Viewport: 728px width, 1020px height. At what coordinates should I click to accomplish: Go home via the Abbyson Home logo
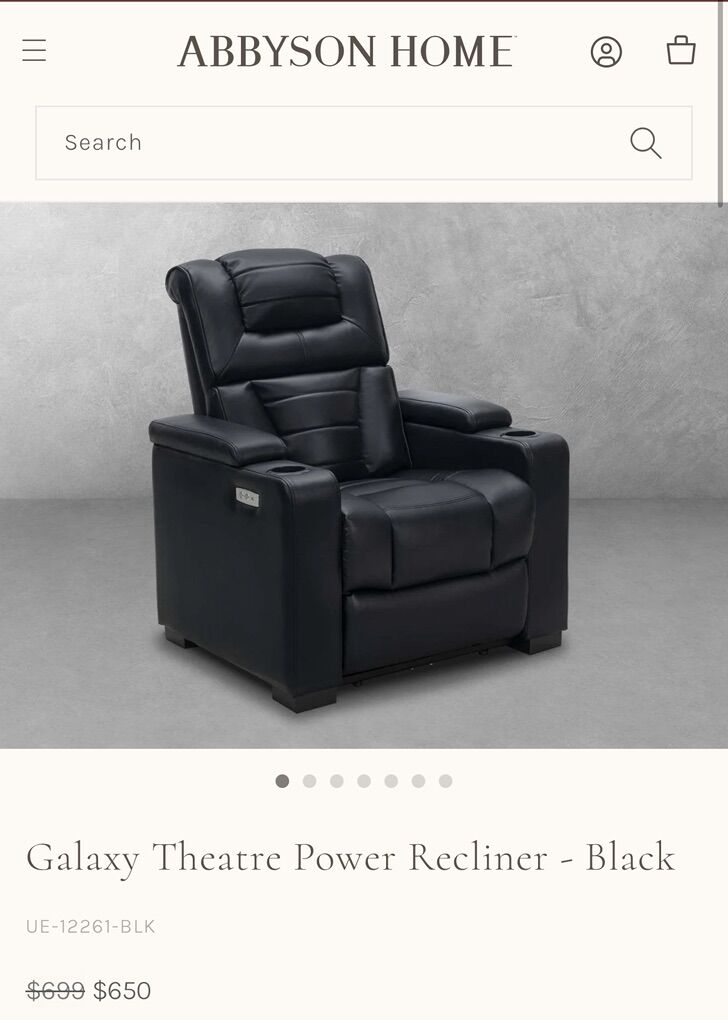click(x=344, y=51)
